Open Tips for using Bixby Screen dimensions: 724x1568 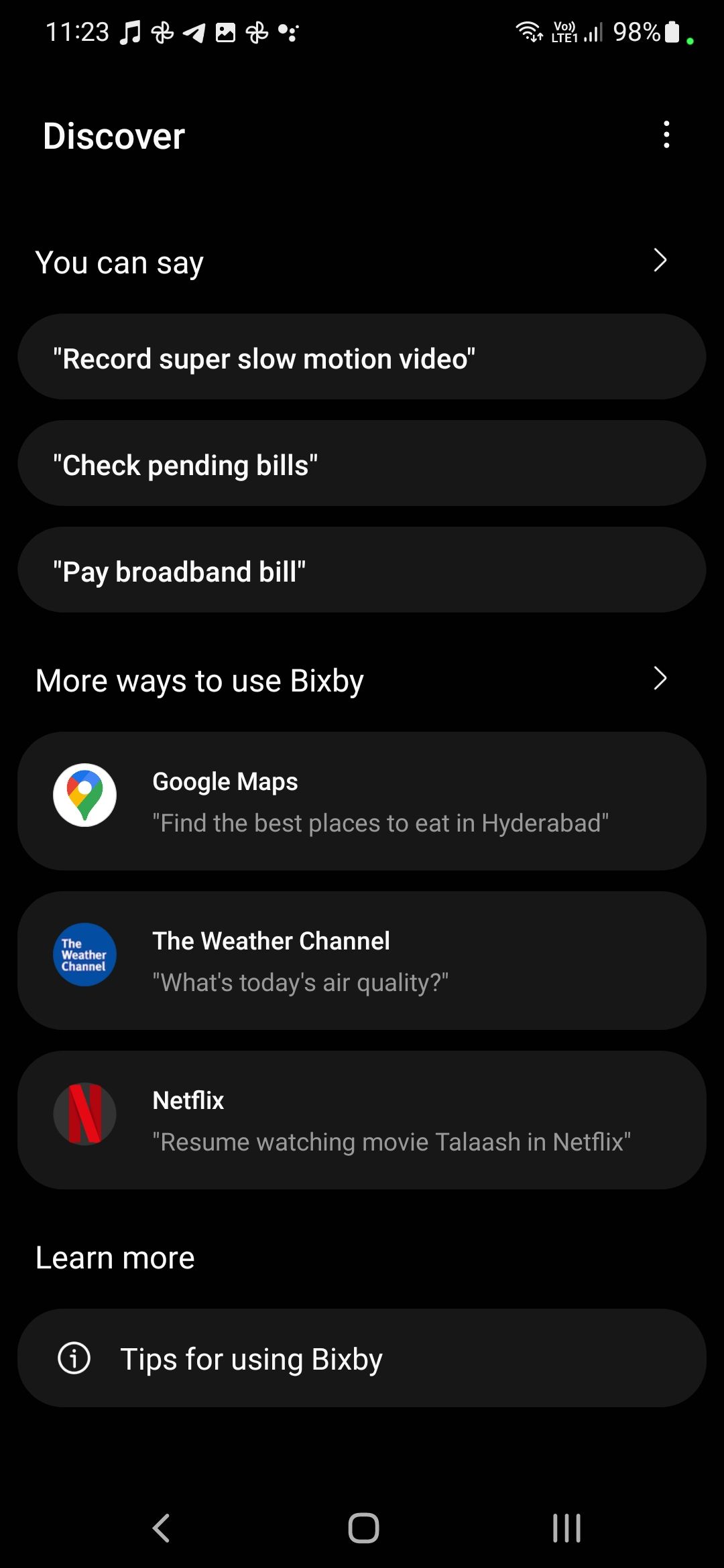point(362,1358)
